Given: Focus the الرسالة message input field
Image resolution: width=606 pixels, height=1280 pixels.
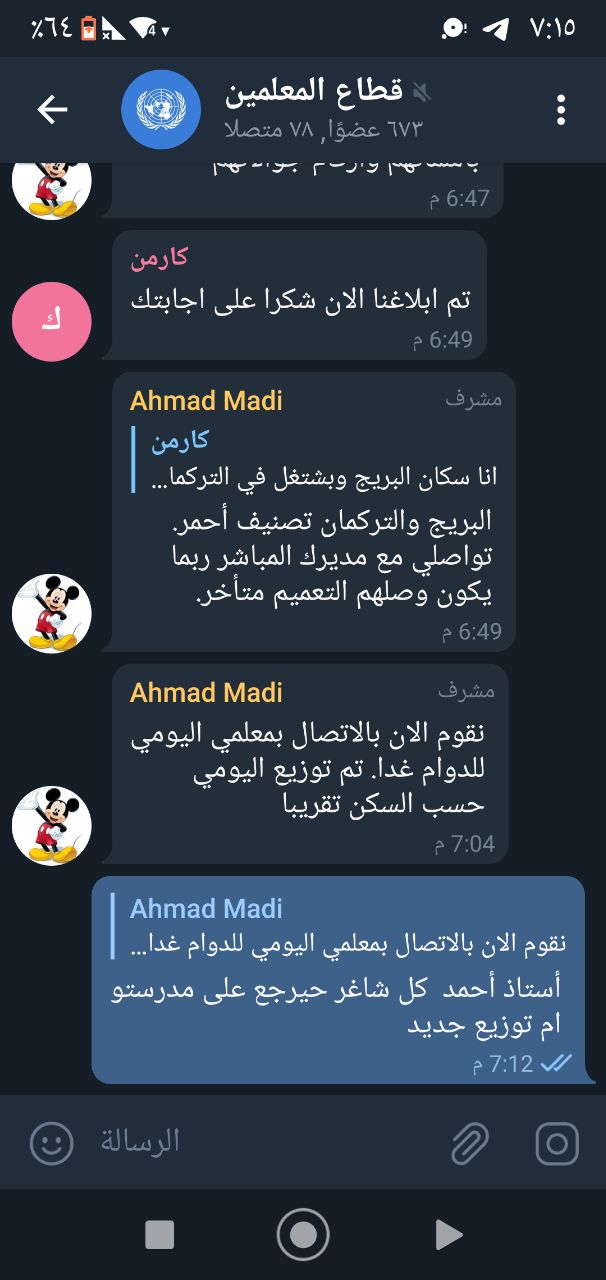Looking at the screenshot, I should (x=260, y=1141).
